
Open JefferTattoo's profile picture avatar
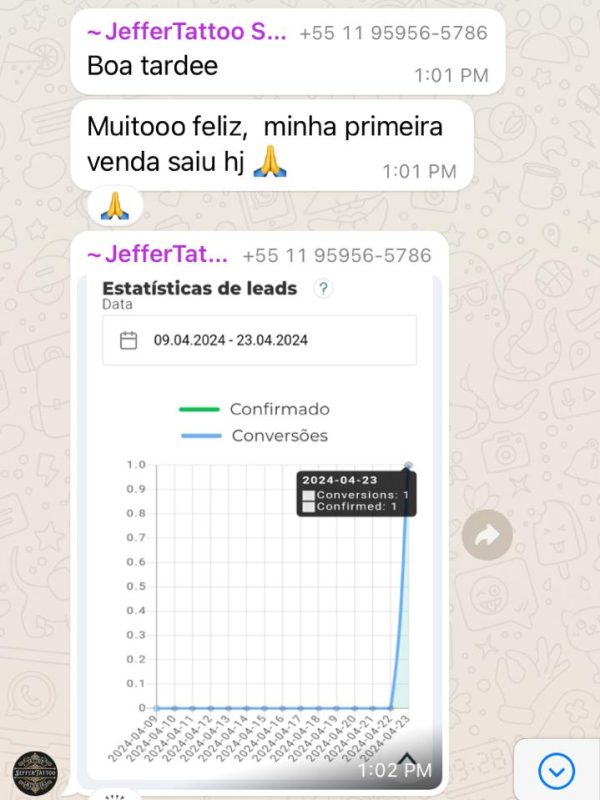click(x=36, y=774)
